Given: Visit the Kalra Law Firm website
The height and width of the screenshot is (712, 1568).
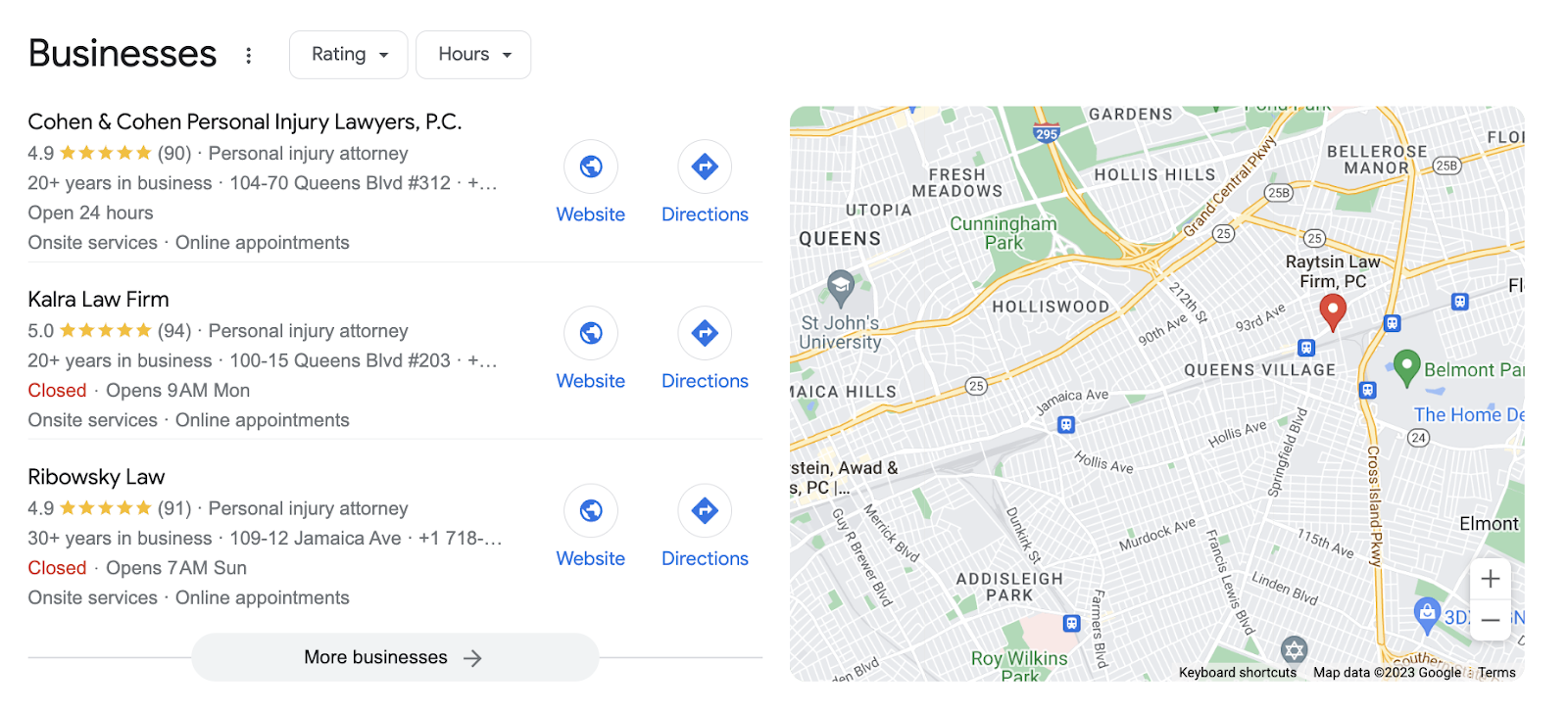Looking at the screenshot, I should 591,350.
